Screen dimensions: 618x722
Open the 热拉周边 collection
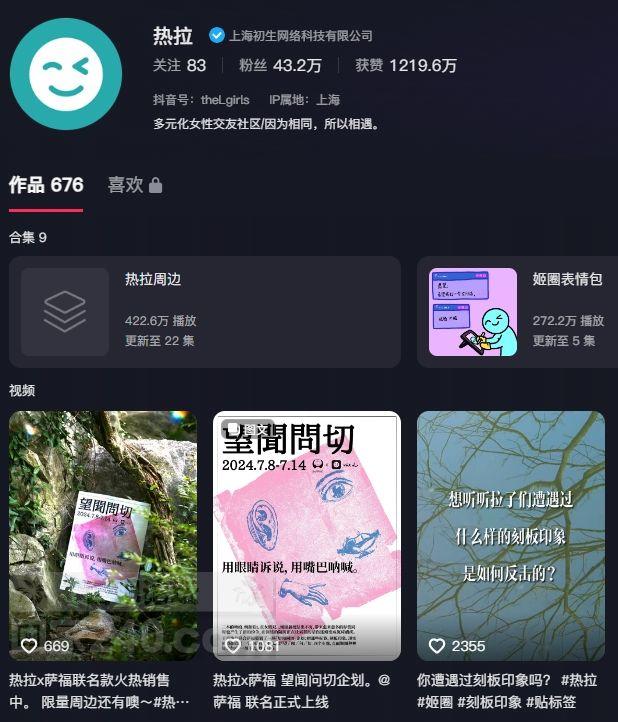[204, 312]
